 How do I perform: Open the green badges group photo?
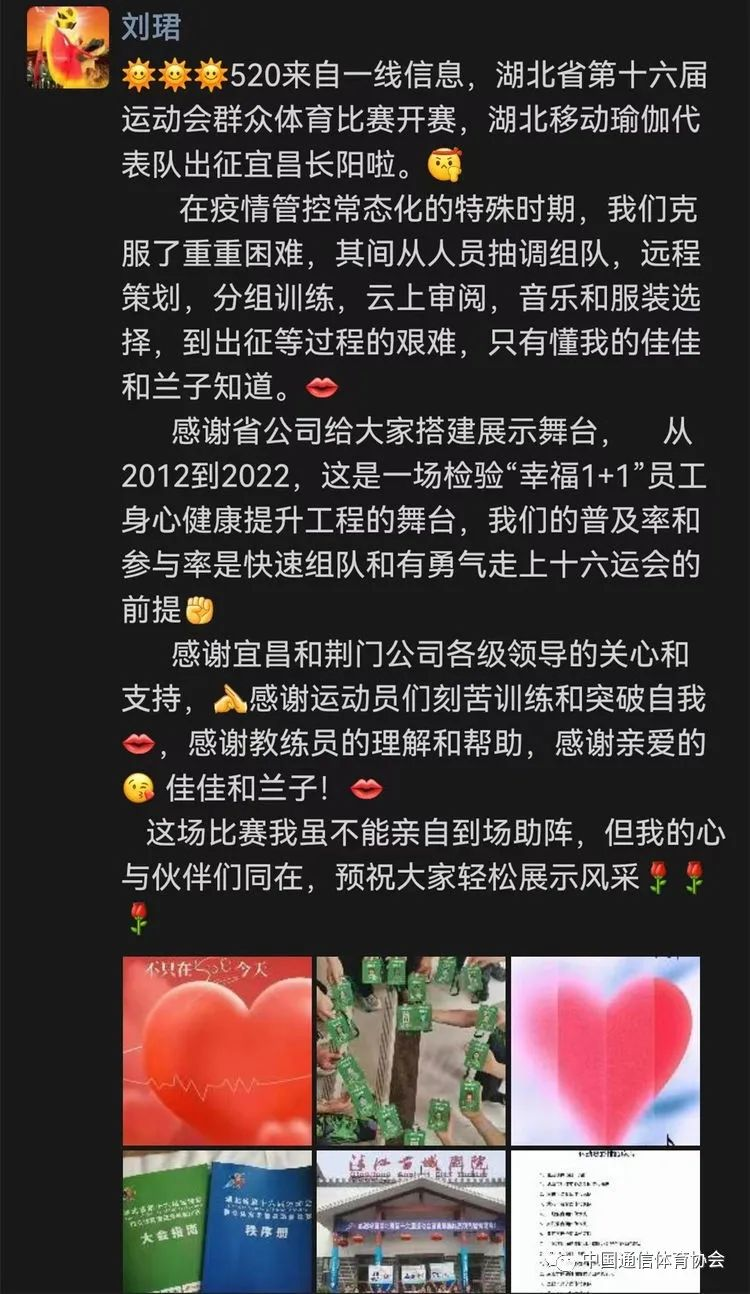[x=411, y=1050]
